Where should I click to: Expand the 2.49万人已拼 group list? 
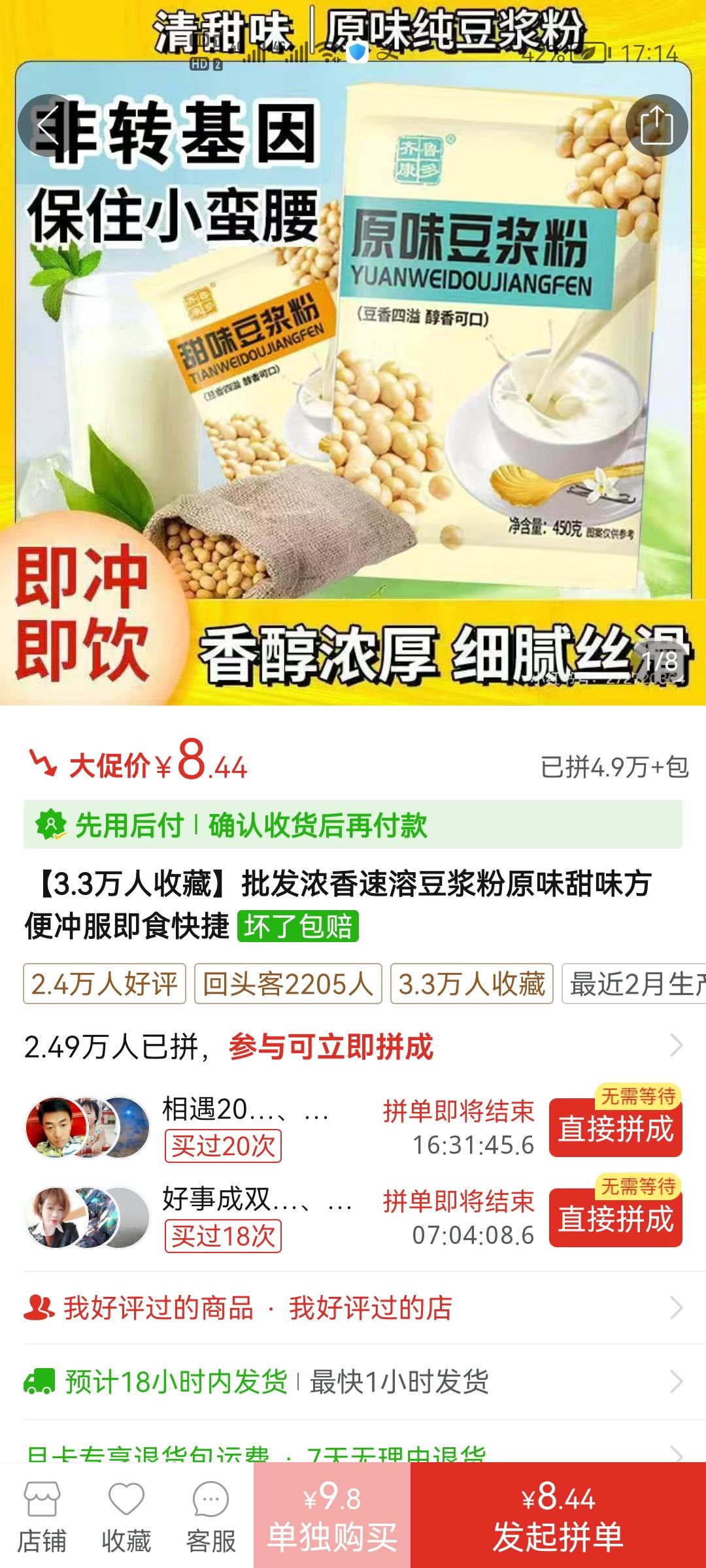[x=676, y=1046]
